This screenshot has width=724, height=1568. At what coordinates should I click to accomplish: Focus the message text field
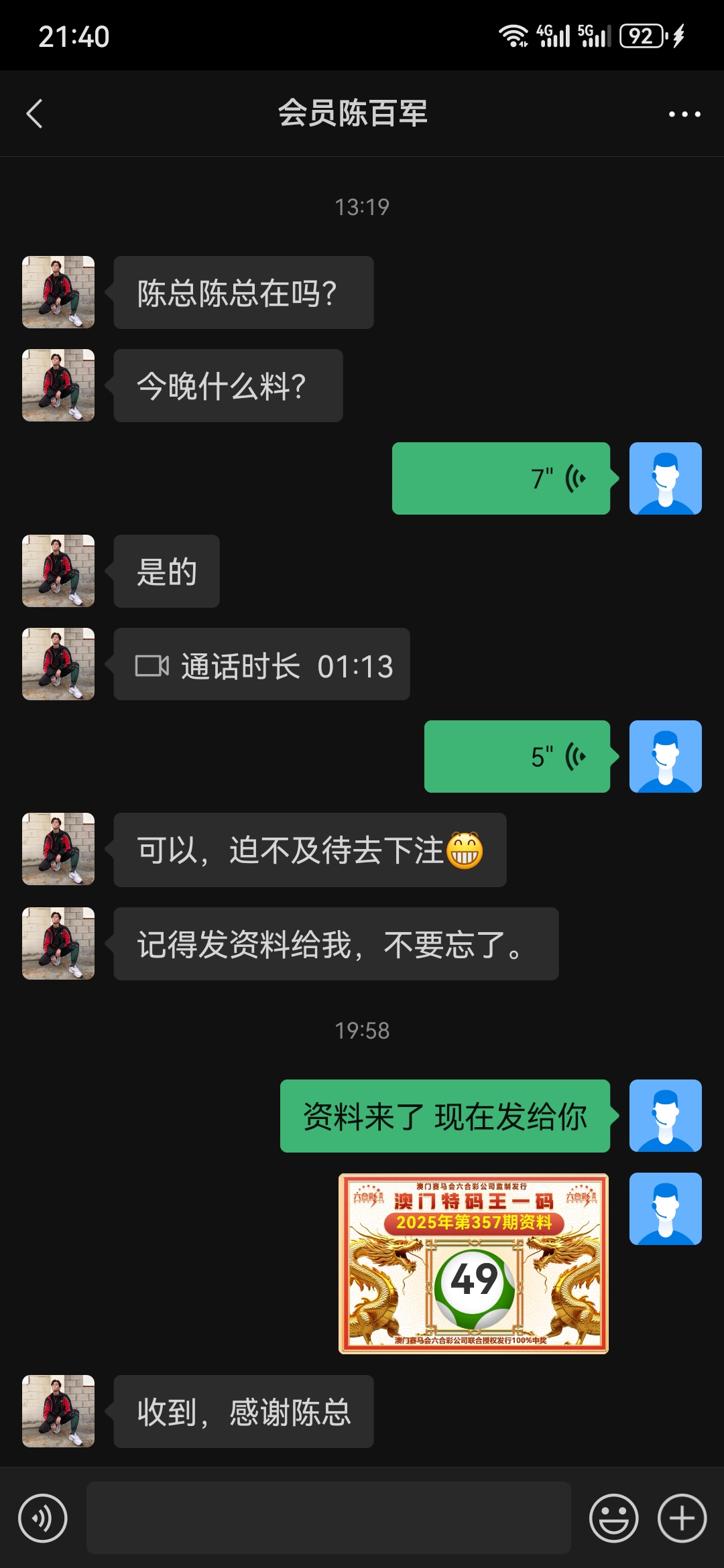pyautogui.click(x=328, y=1518)
